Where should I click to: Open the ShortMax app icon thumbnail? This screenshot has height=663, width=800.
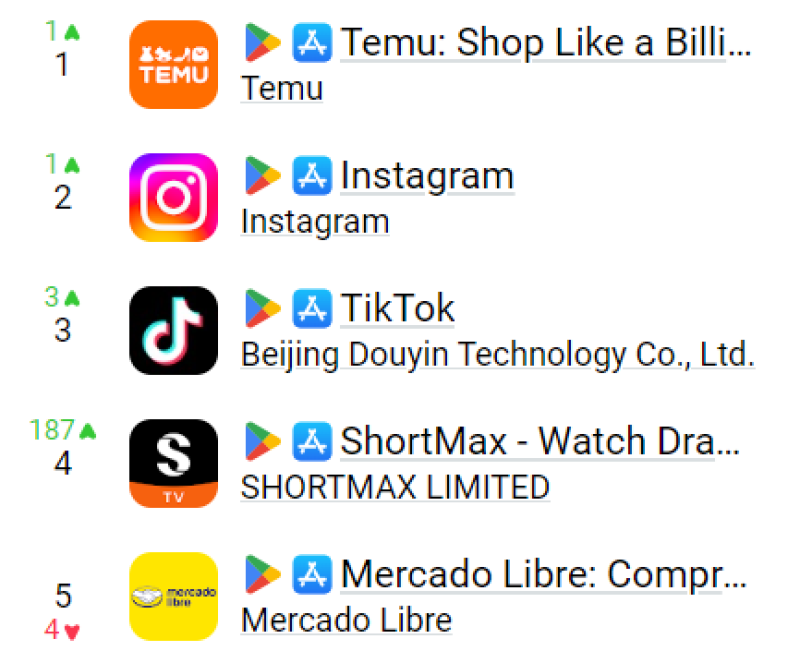coord(173,463)
